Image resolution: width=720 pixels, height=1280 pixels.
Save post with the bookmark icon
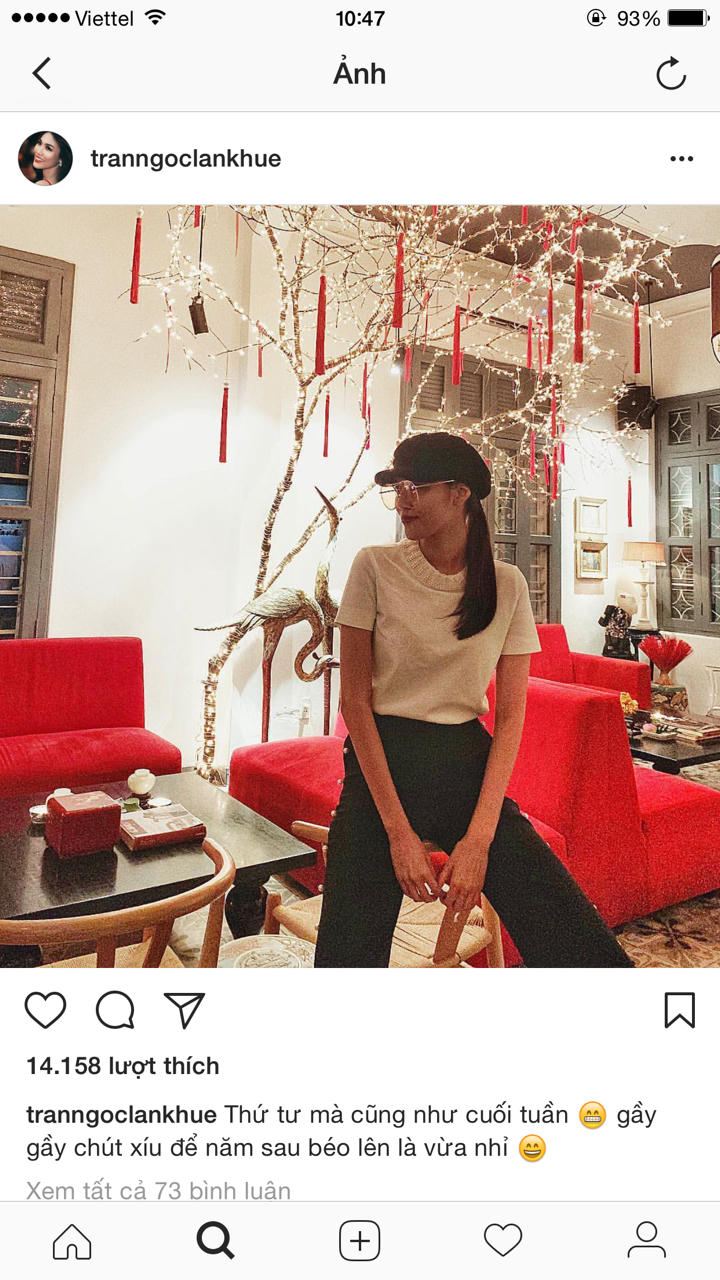pos(679,1010)
